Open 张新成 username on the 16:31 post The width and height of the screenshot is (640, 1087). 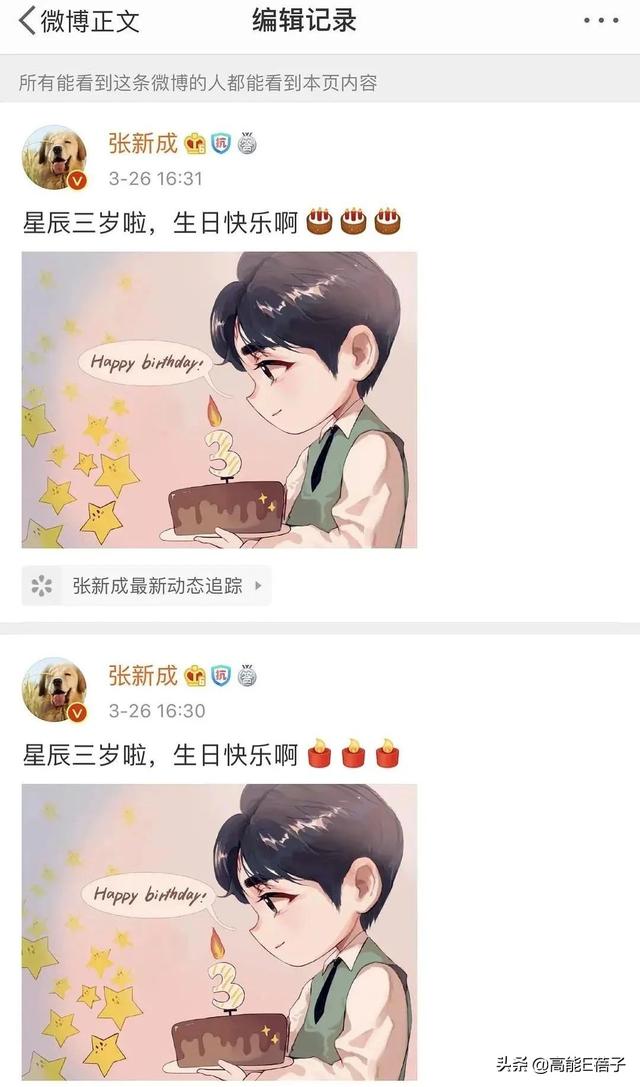coord(142,143)
